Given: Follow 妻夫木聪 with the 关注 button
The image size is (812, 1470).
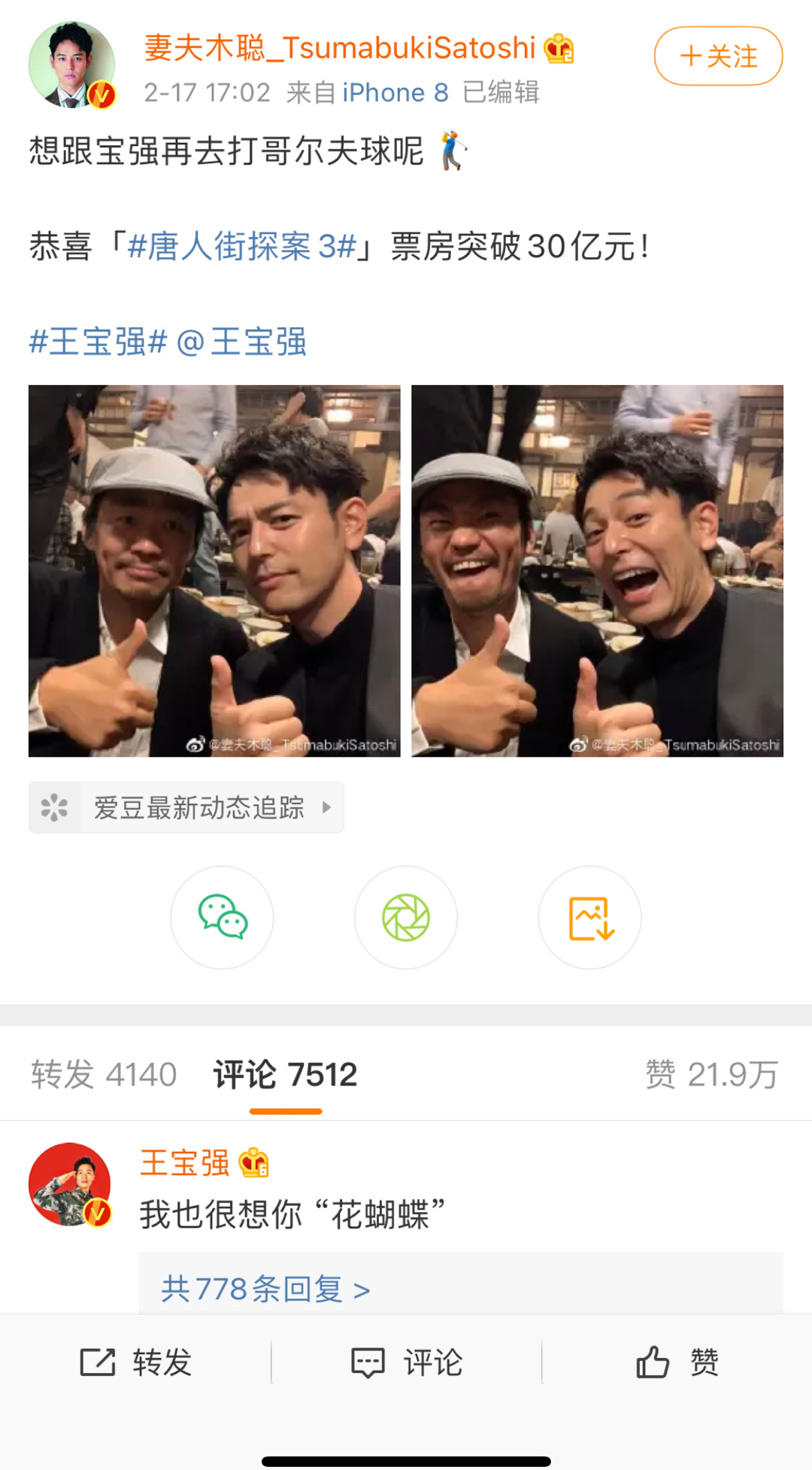Looking at the screenshot, I should [718, 56].
